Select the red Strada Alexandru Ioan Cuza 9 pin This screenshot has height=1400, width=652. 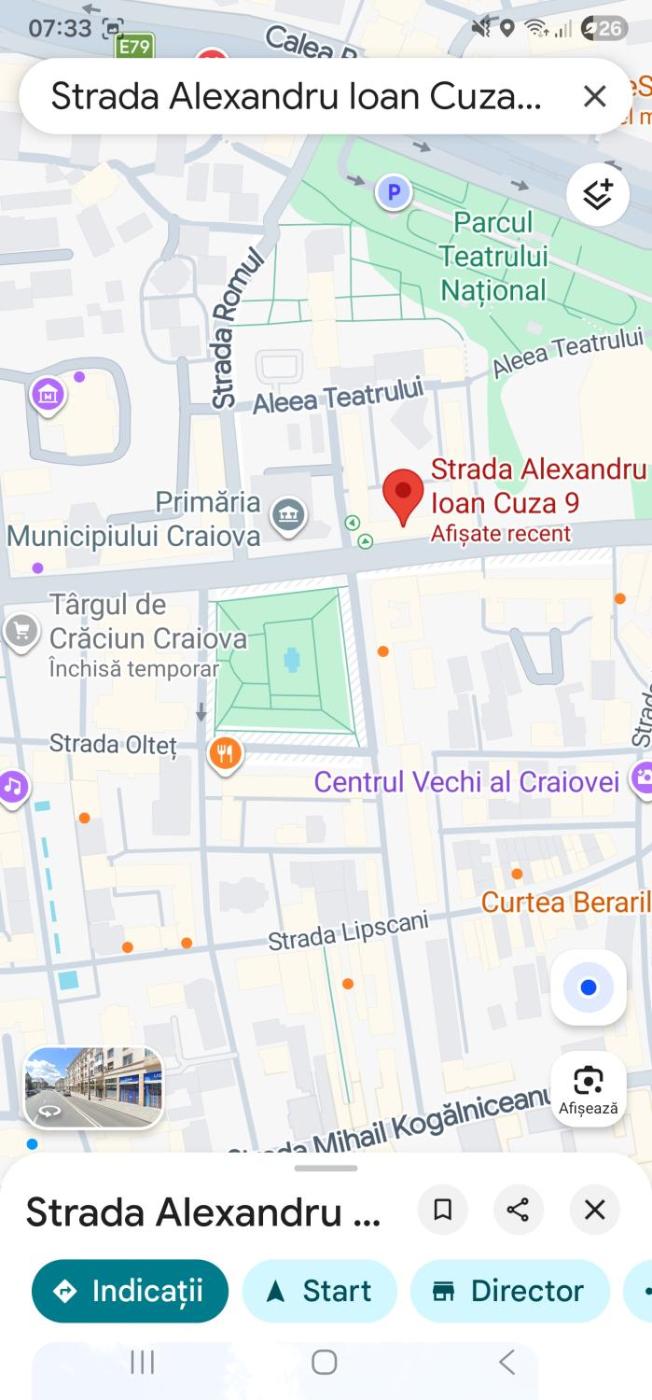[x=404, y=497]
